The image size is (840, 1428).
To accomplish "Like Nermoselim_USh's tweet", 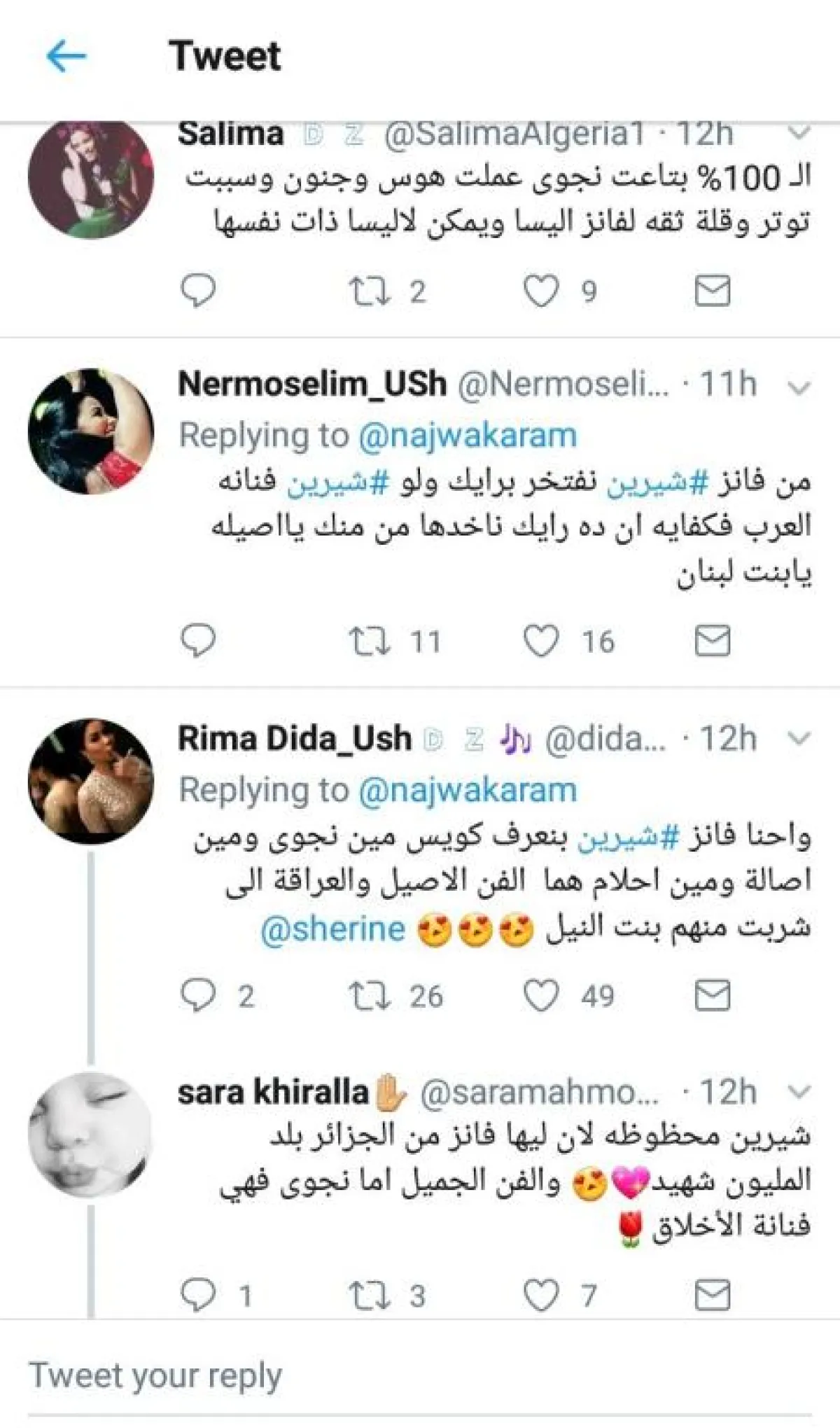I will click(x=541, y=641).
